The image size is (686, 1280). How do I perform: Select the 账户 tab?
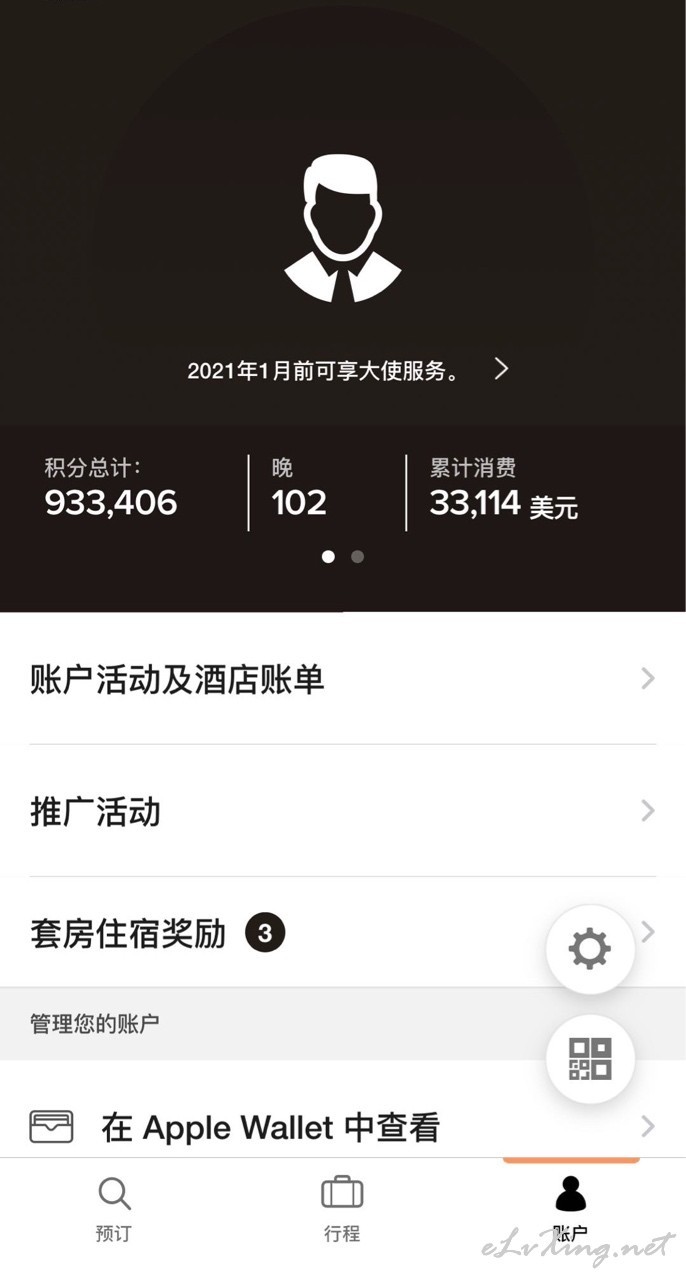[570, 1210]
